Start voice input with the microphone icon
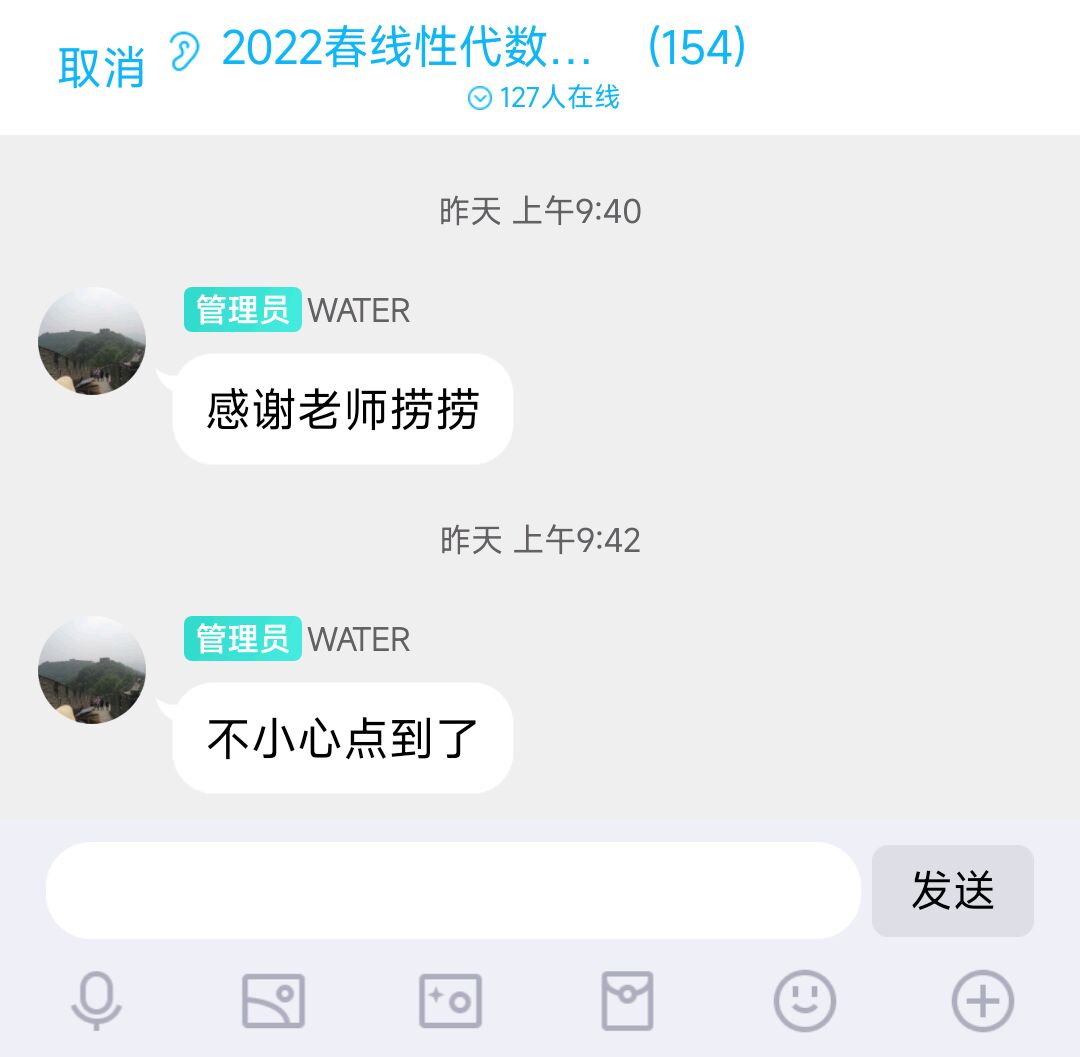Viewport: 1080px width, 1057px height. coord(97,1000)
